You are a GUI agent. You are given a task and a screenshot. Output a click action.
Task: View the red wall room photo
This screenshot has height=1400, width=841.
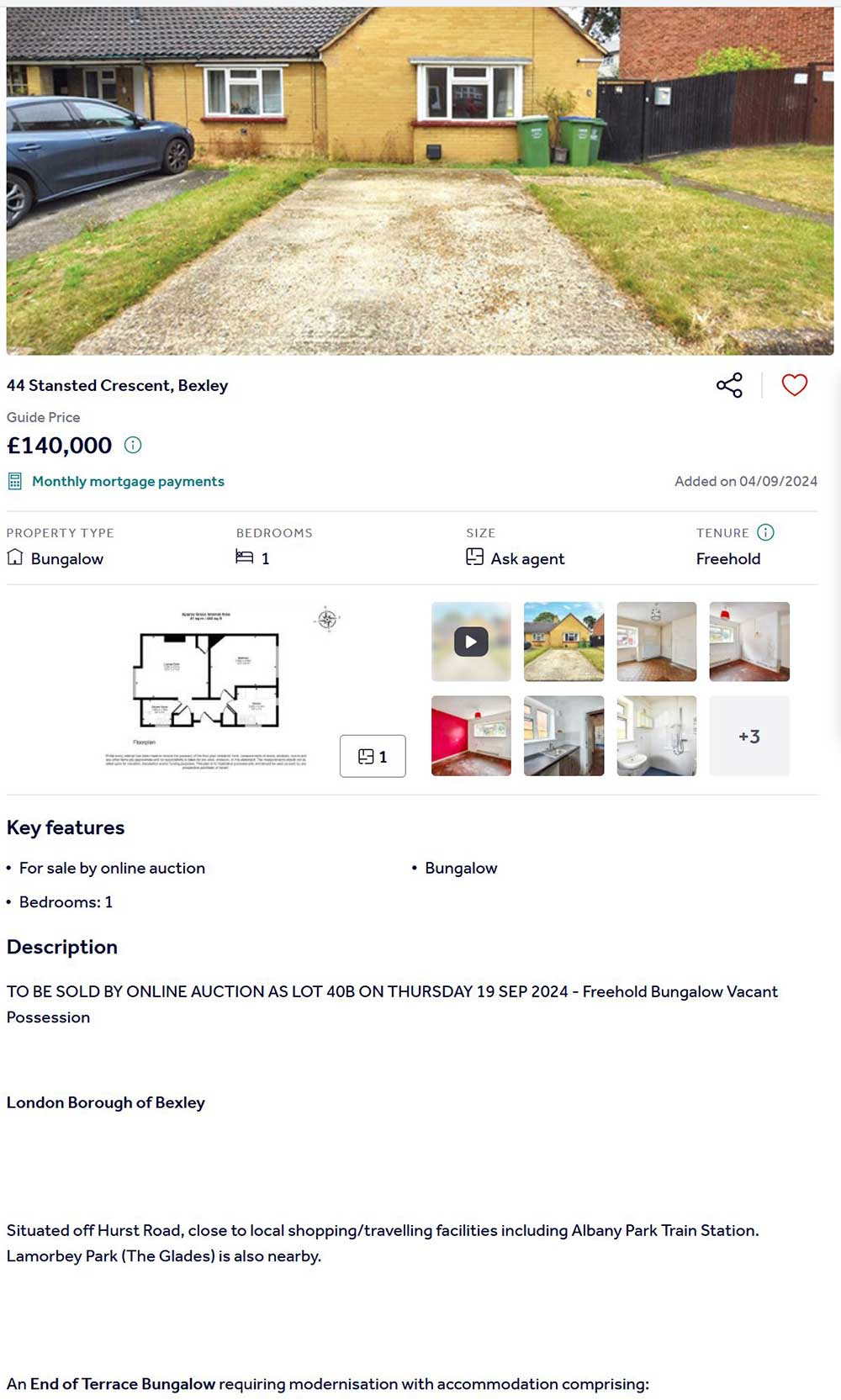[x=471, y=736]
